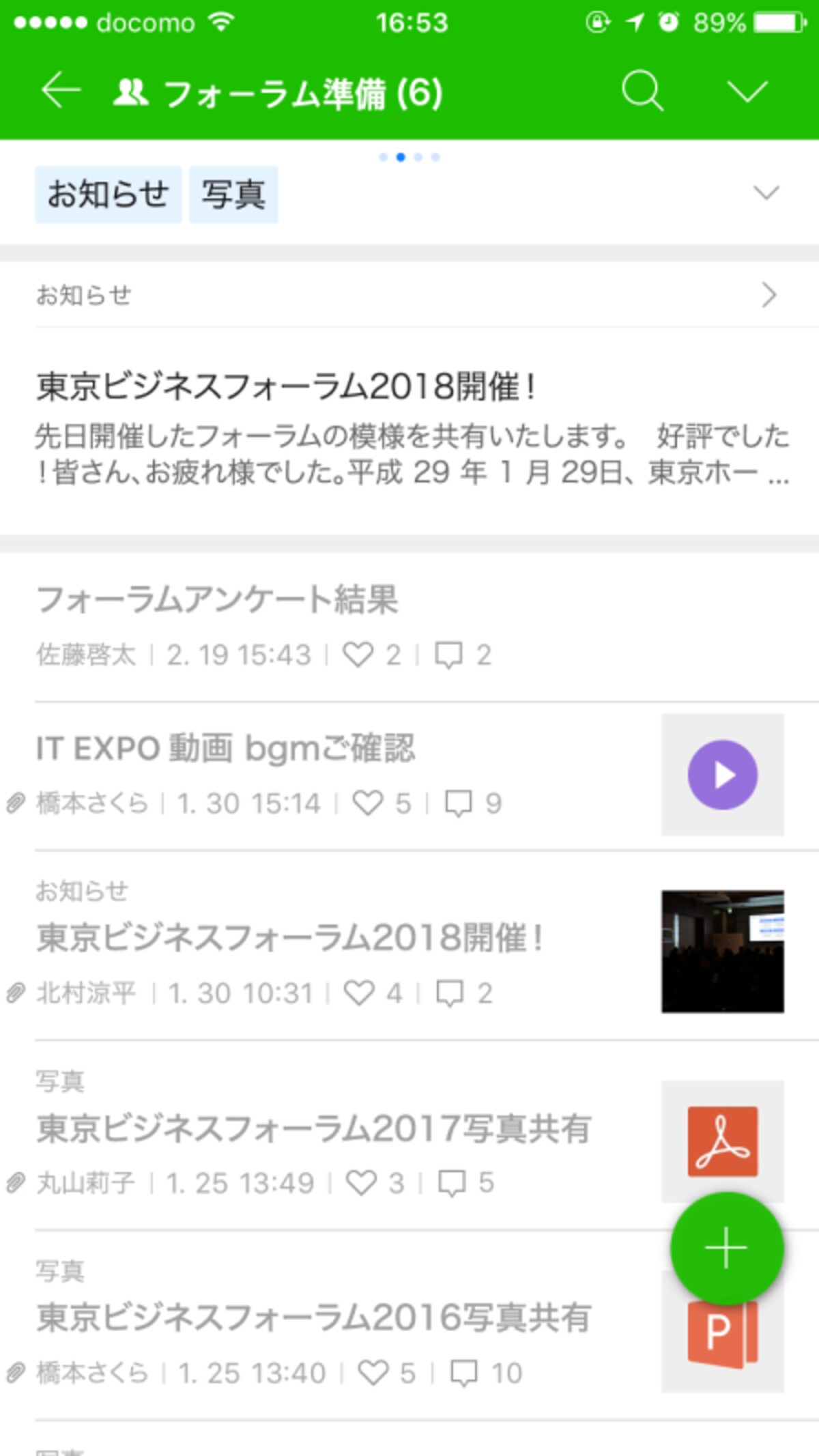Image resolution: width=819 pixels, height=1456 pixels.
Task: Go back using the arrow icon
Action: pyautogui.click(x=61, y=91)
